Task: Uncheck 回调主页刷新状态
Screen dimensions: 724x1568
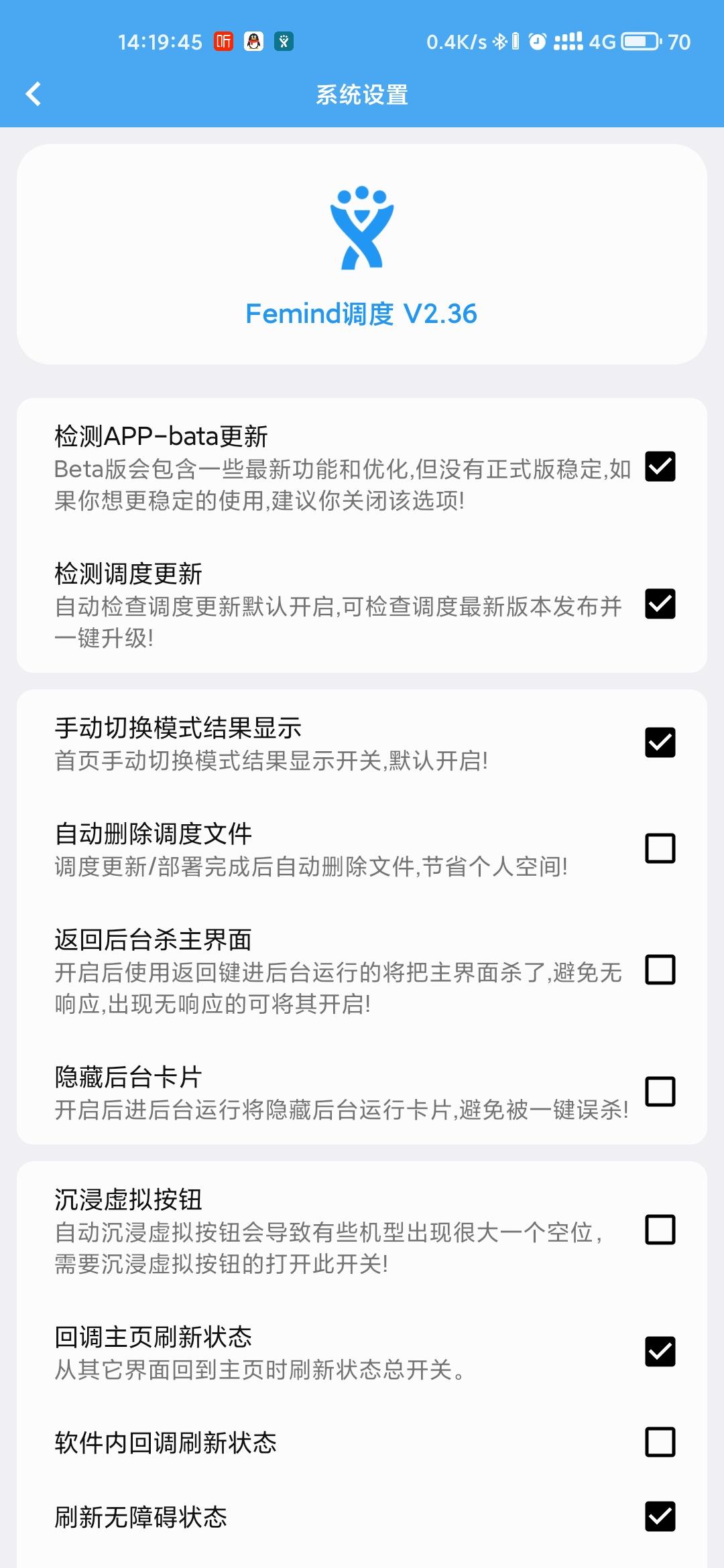Action: point(660,1352)
